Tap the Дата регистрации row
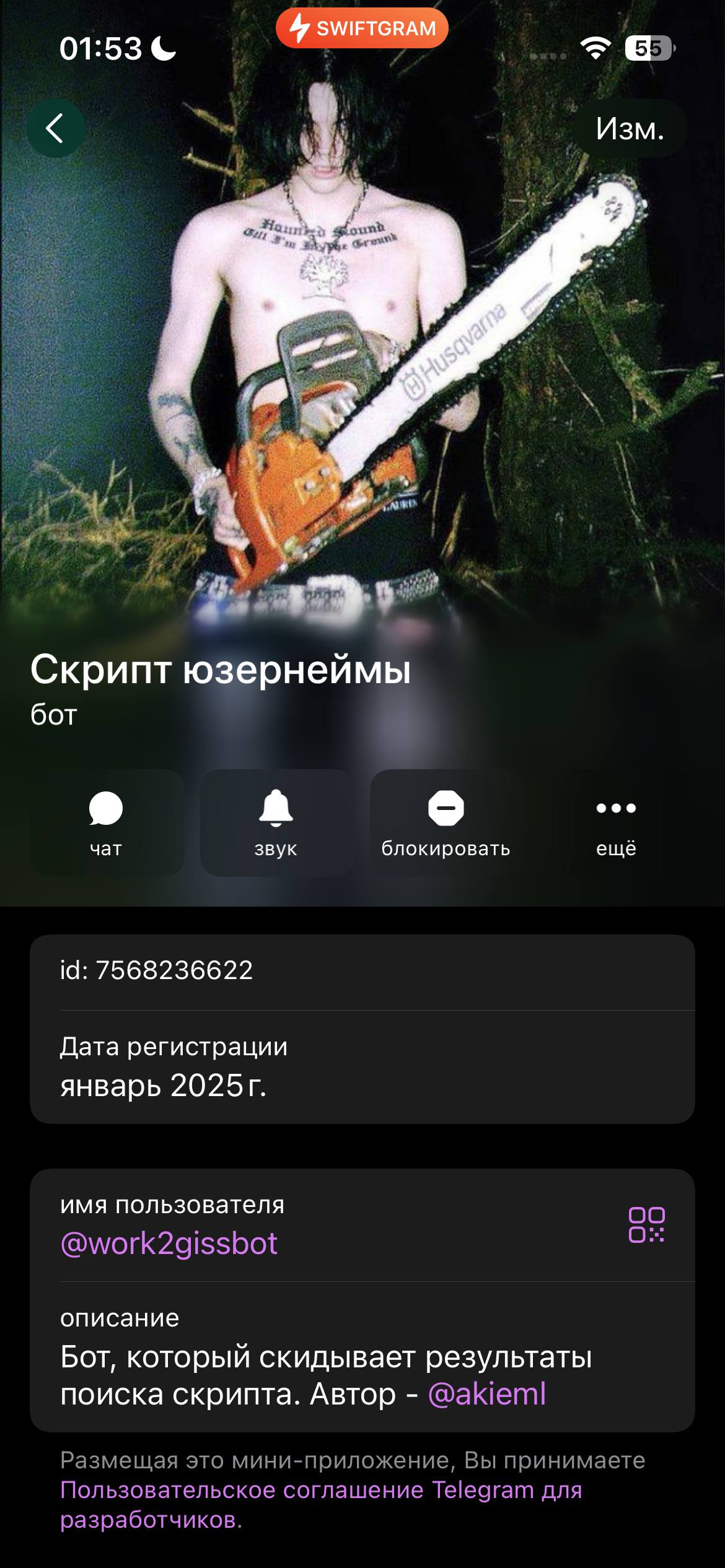Image resolution: width=725 pixels, height=1568 pixels. tap(362, 1066)
